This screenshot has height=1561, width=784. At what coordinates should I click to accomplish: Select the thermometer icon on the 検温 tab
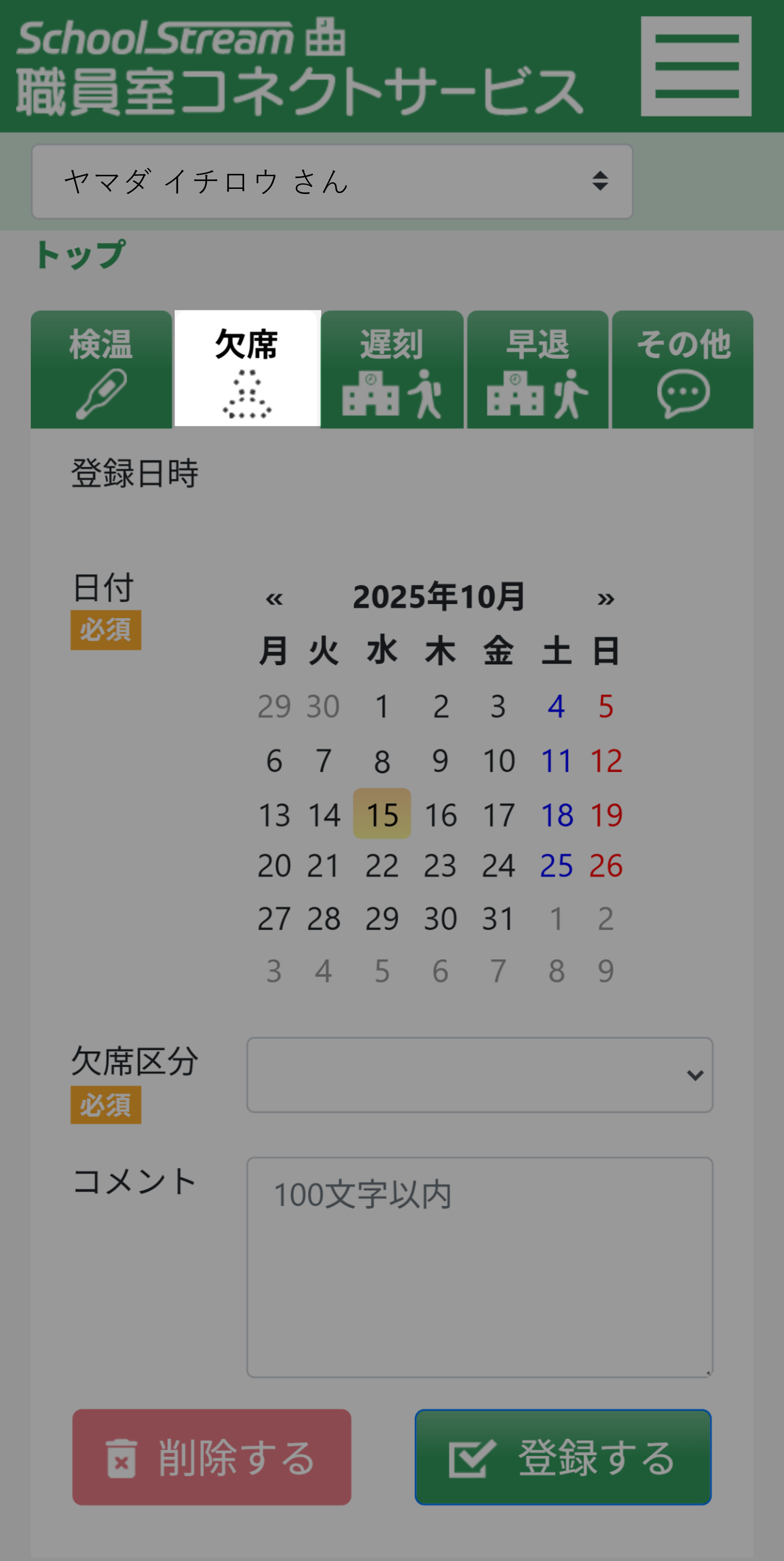[102, 393]
